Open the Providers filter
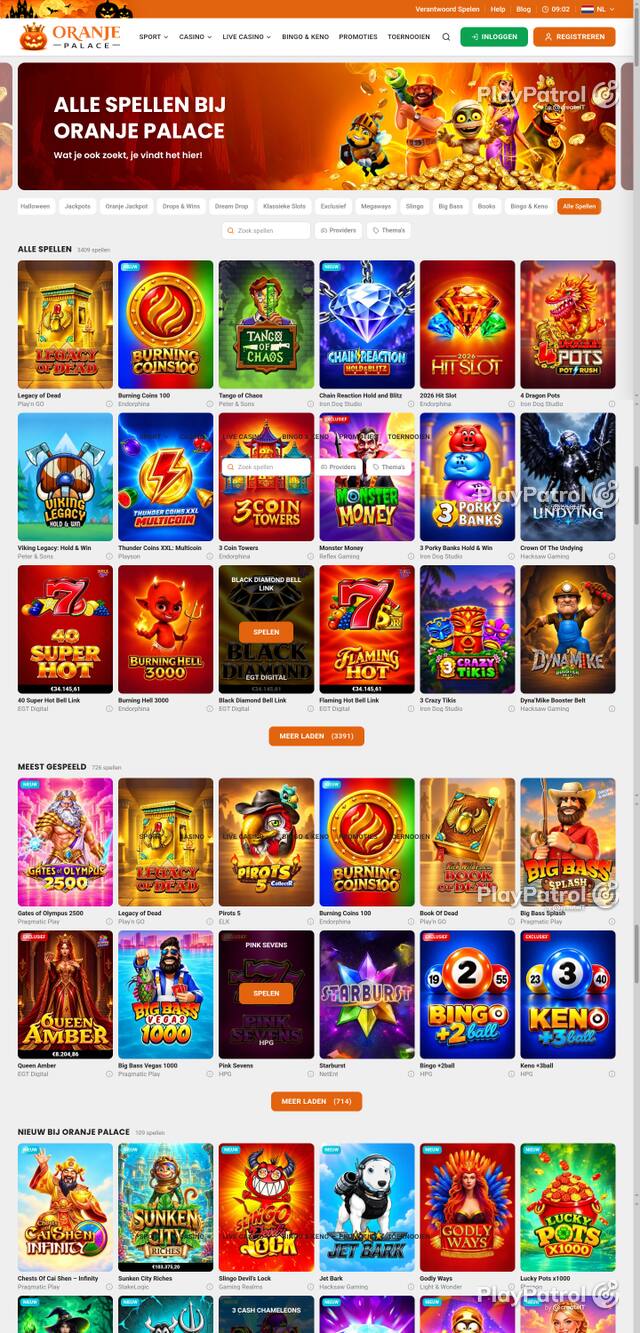 click(x=339, y=230)
